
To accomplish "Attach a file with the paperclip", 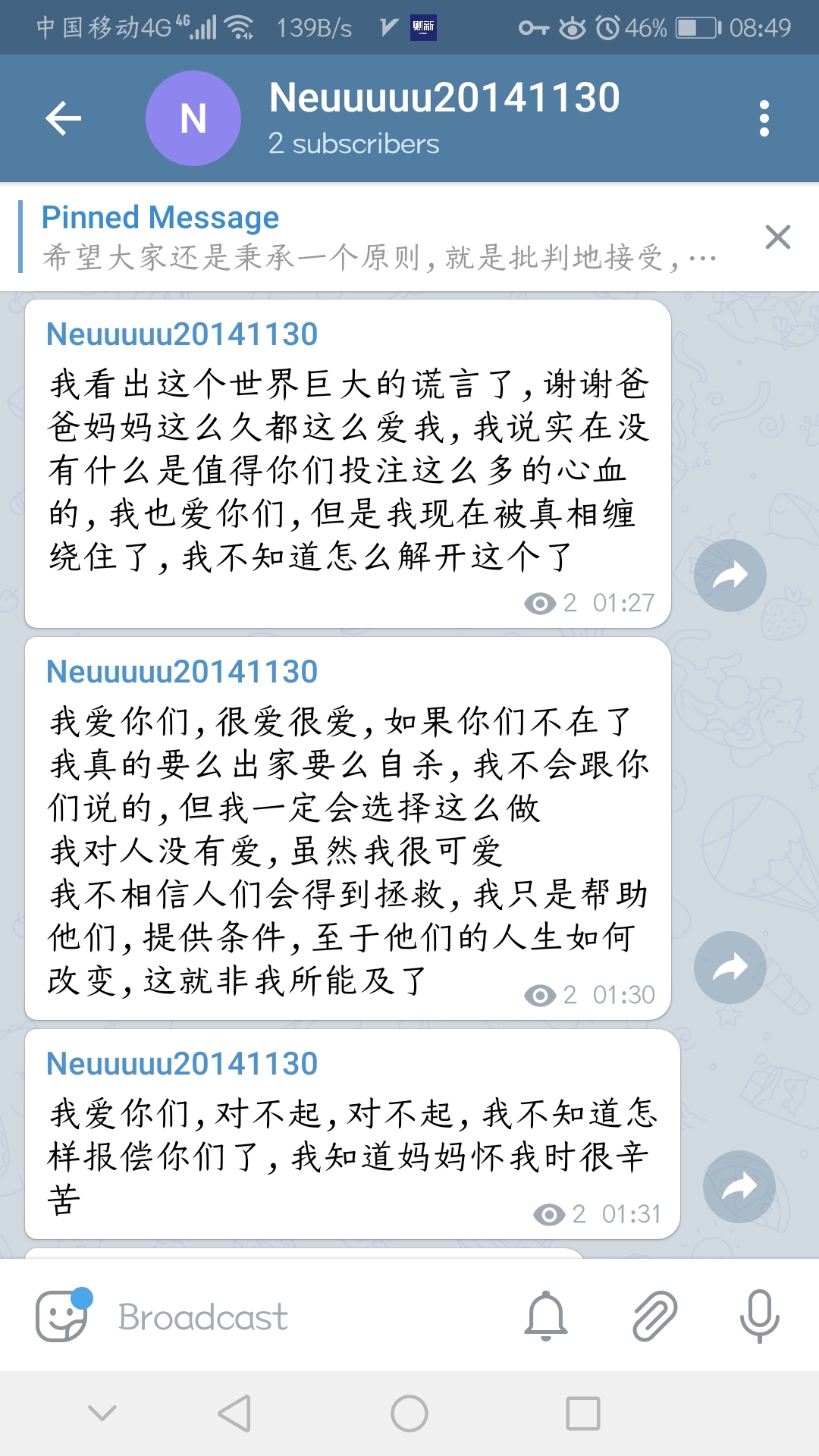I will 654,1316.
